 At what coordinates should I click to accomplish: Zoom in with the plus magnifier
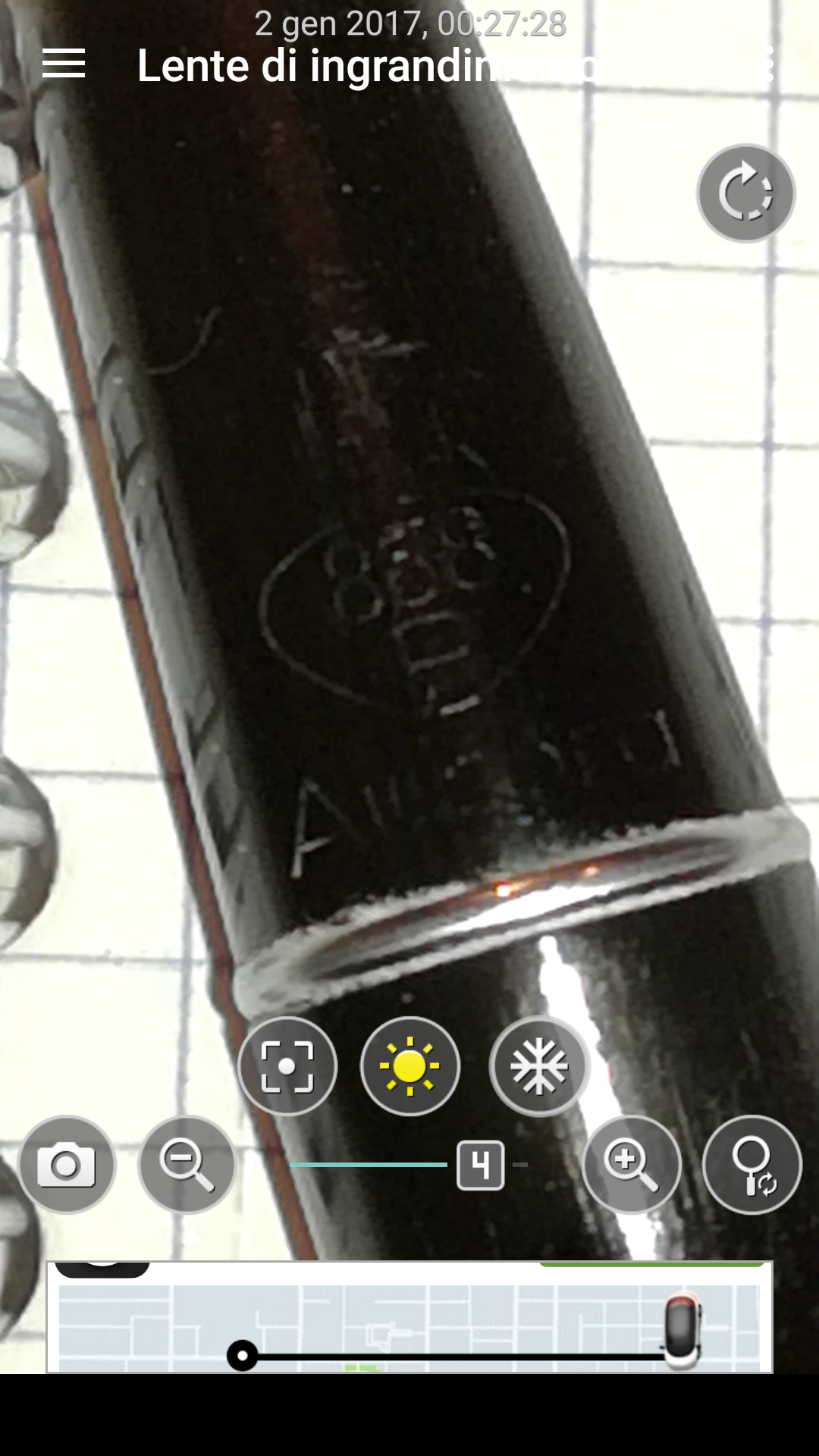coord(631,1165)
